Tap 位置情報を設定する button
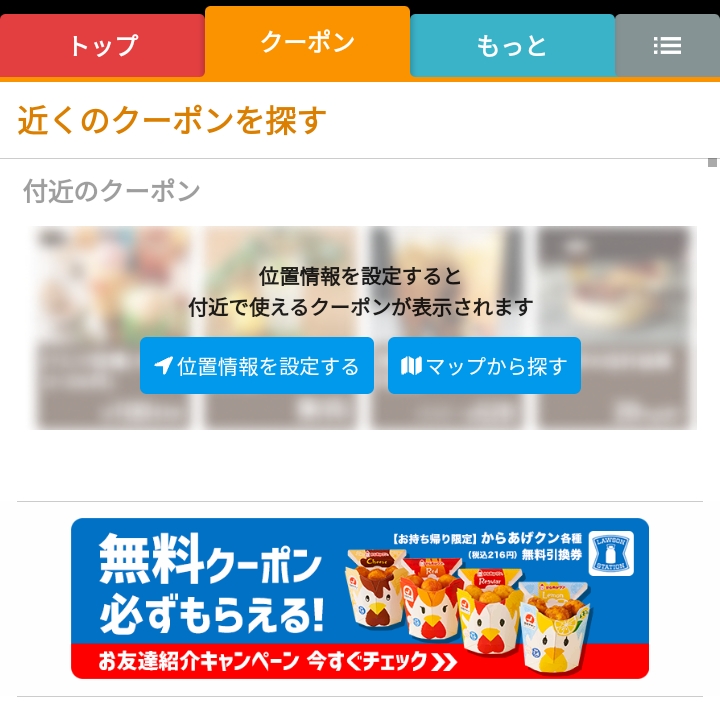 pyautogui.click(x=257, y=366)
